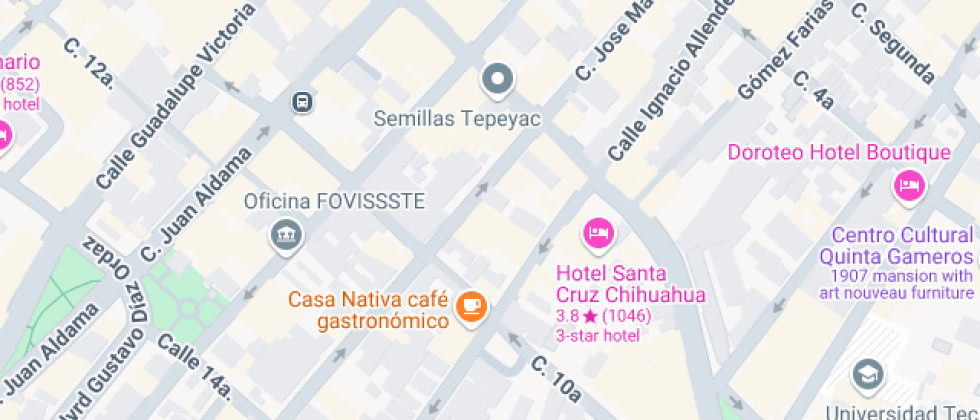The image size is (980, 420).
Task: View Hotel Santa Cruz Chihuahua hotel marker
Action: pyautogui.click(x=599, y=234)
